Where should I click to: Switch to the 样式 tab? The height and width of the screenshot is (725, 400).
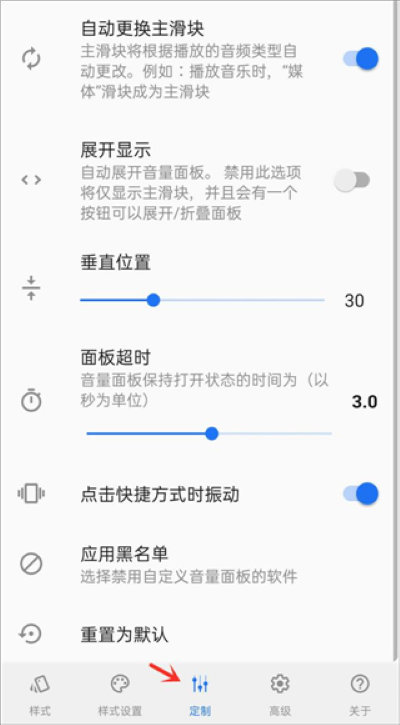click(40, 694)
